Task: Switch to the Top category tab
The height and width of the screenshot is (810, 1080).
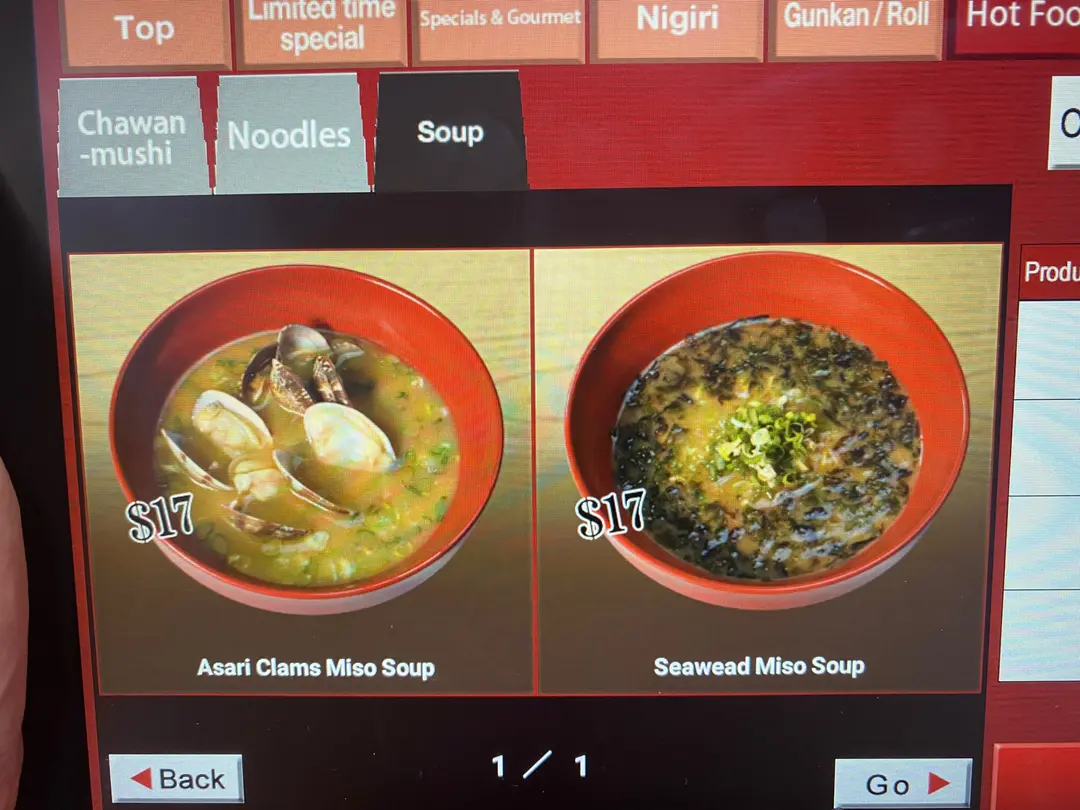Action: [x=145, y=30]
